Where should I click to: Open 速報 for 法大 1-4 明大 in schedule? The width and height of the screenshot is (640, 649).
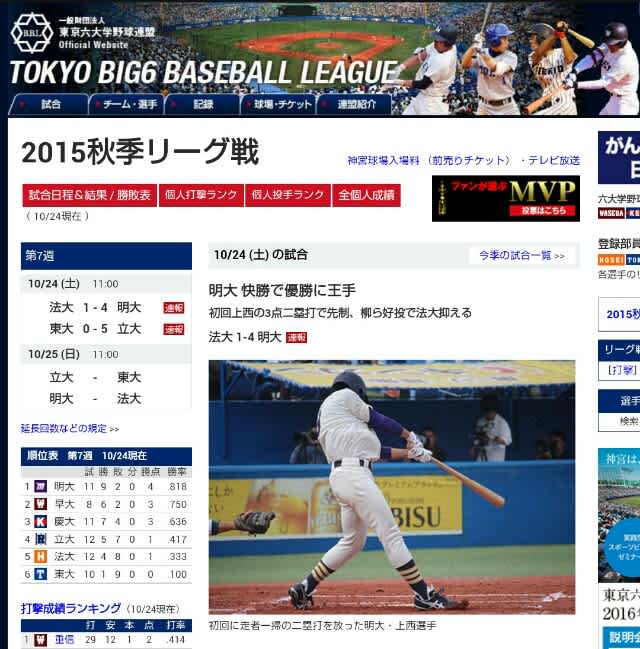point(174,308)
